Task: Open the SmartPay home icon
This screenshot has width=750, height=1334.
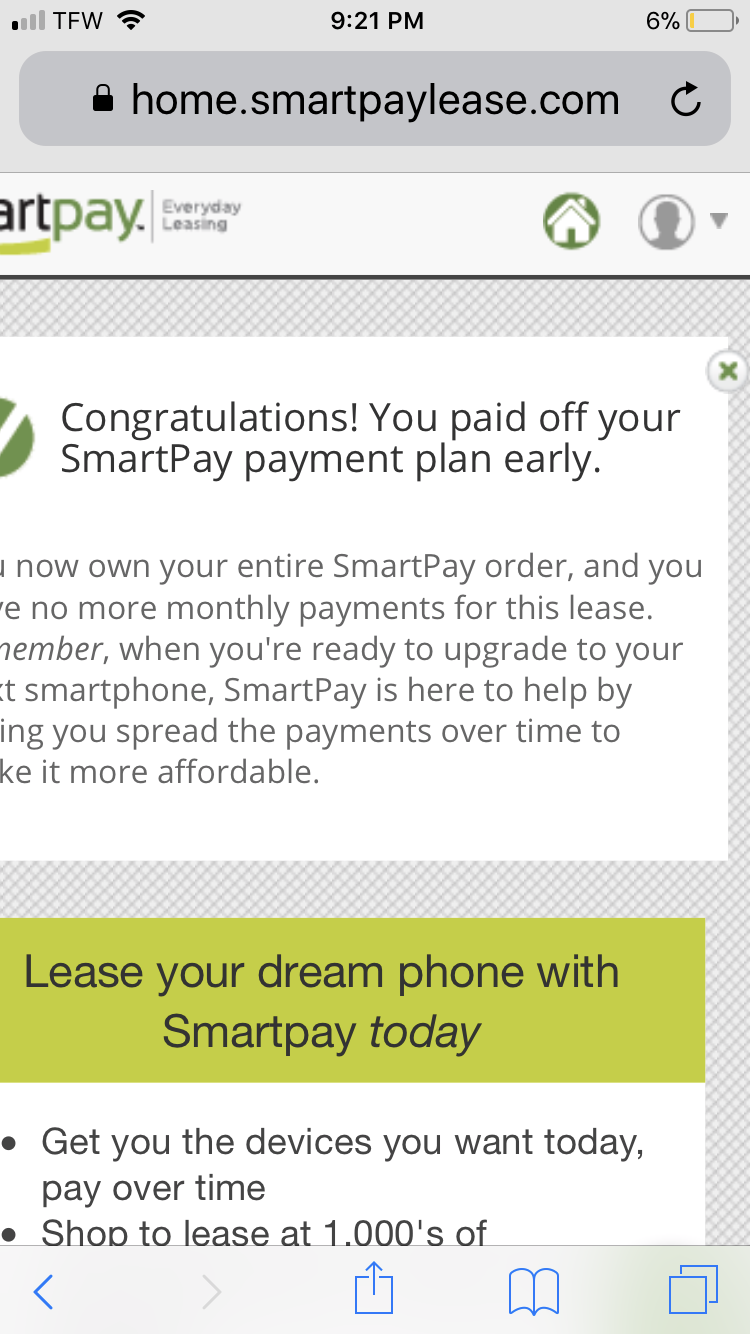Action: coord(571,221)
